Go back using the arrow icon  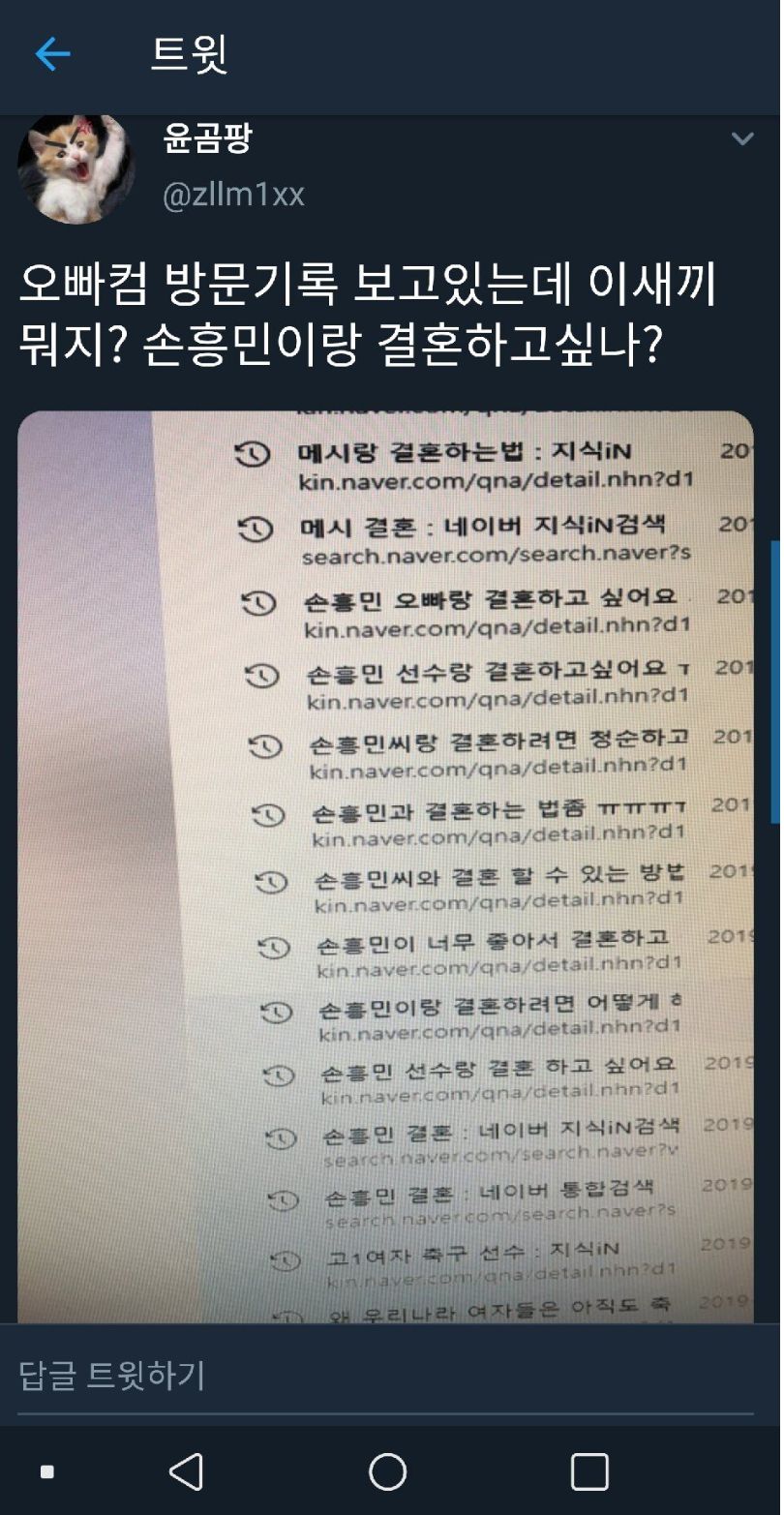52,55
